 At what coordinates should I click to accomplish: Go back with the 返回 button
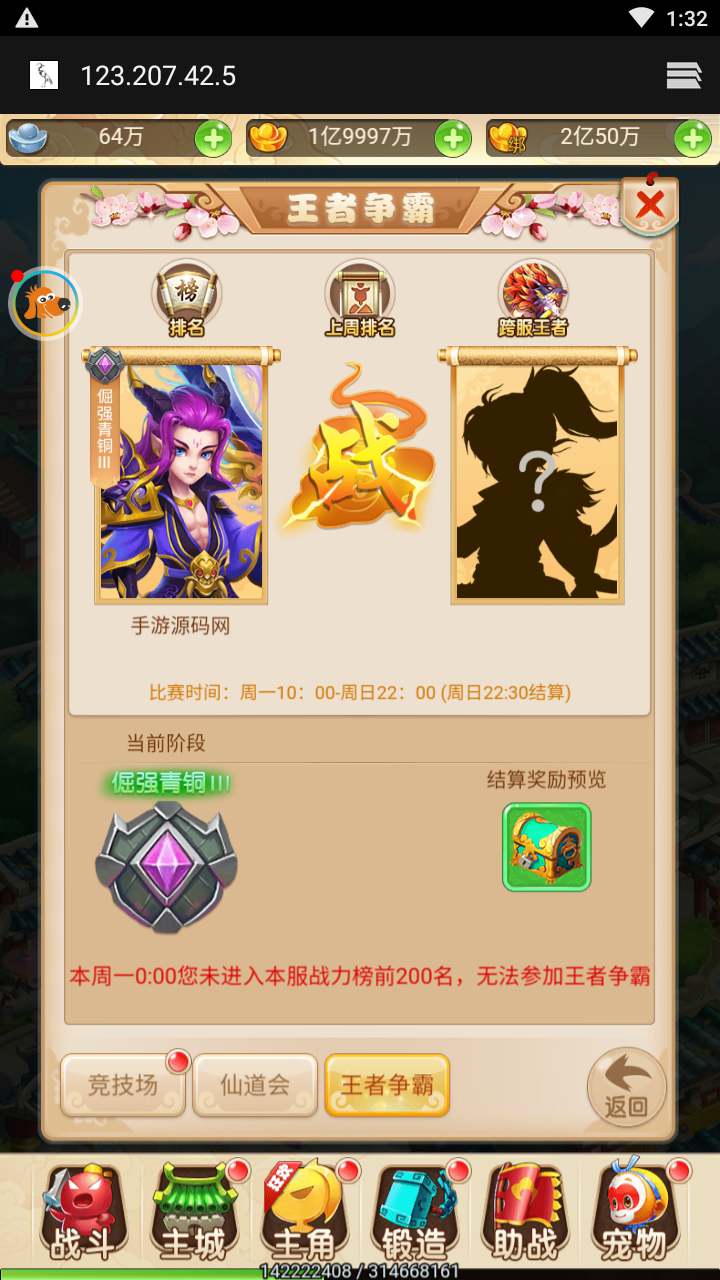pyautogui.click(x=626, y=1084)
